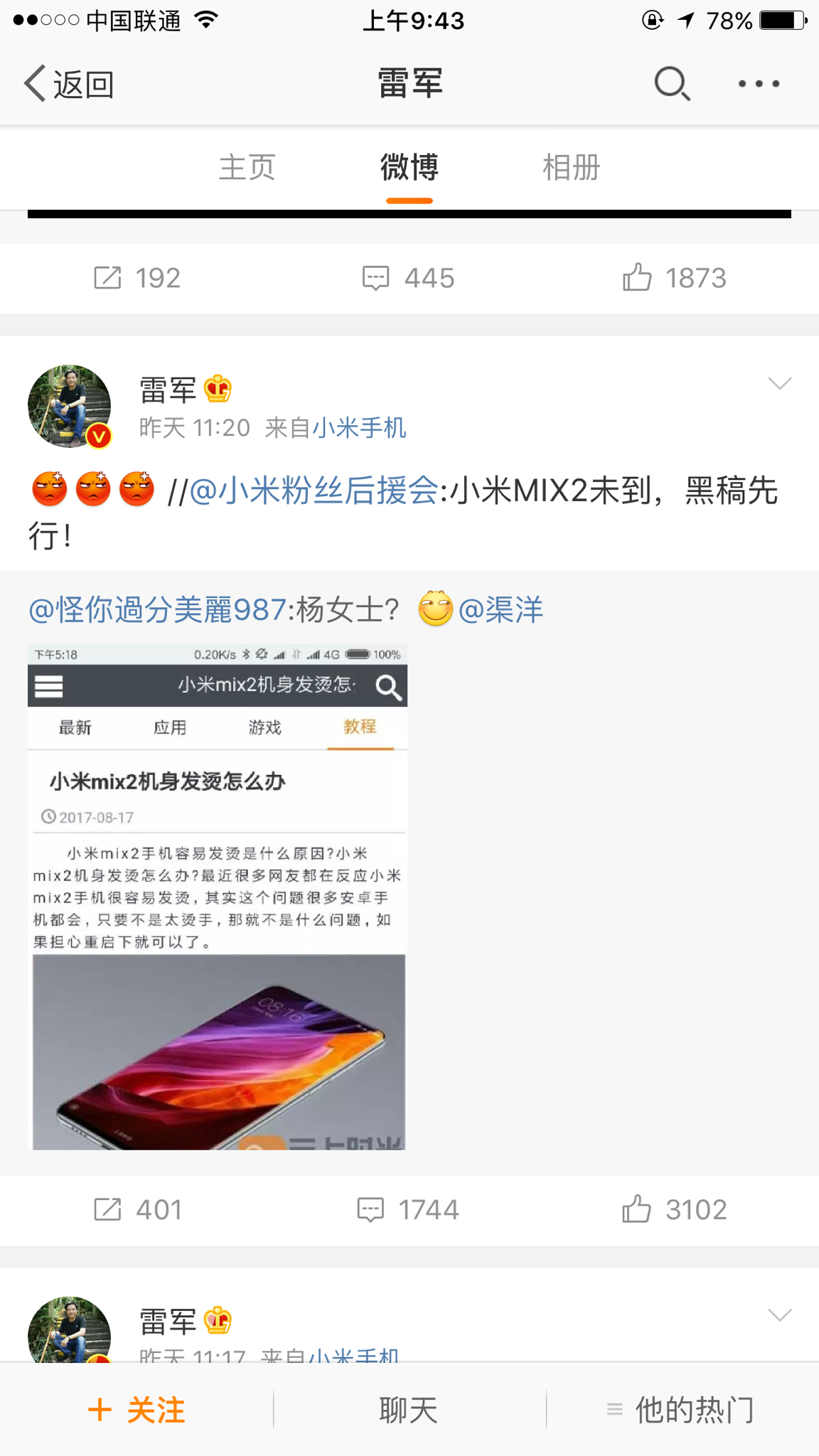Like the post with 1873 likes
819x1456 pixels.
click(x=674, y=278)
